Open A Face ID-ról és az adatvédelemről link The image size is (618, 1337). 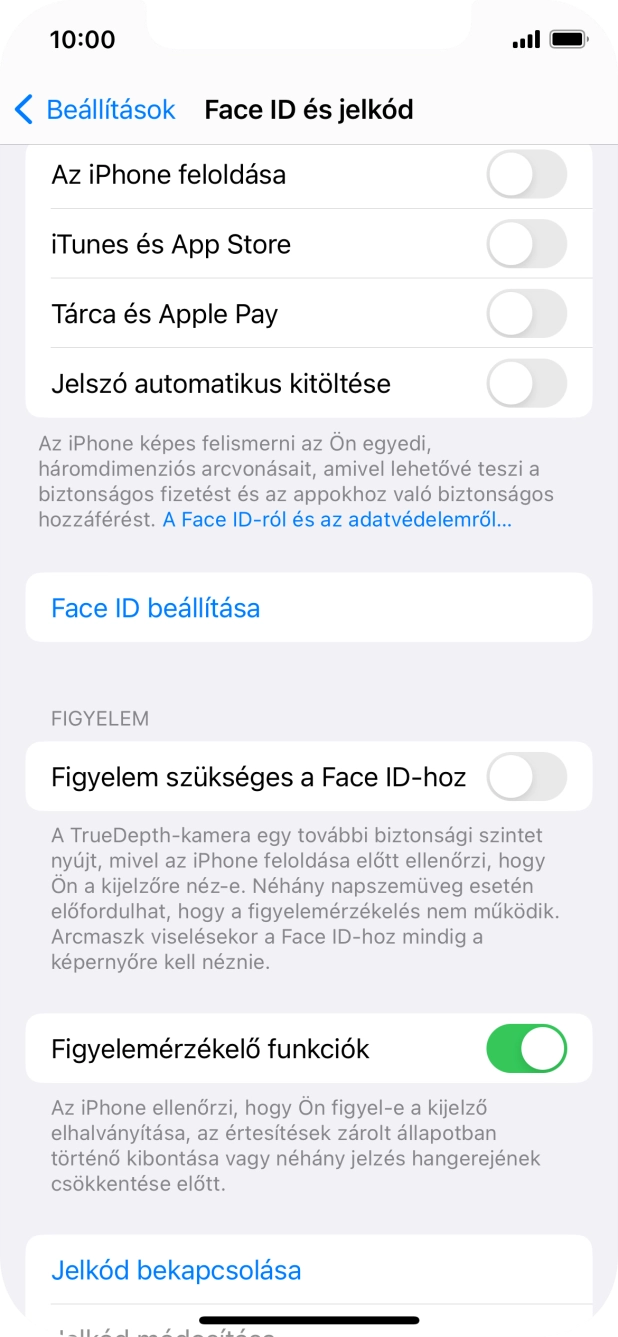click(337, 521)
